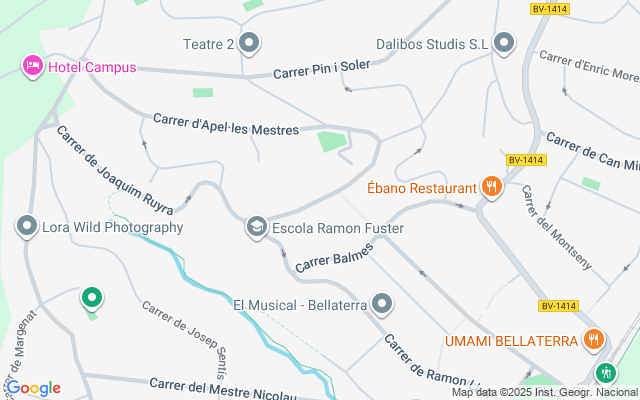
Task: Open the Hotel Campus map marker
Action: coord(32,67)
